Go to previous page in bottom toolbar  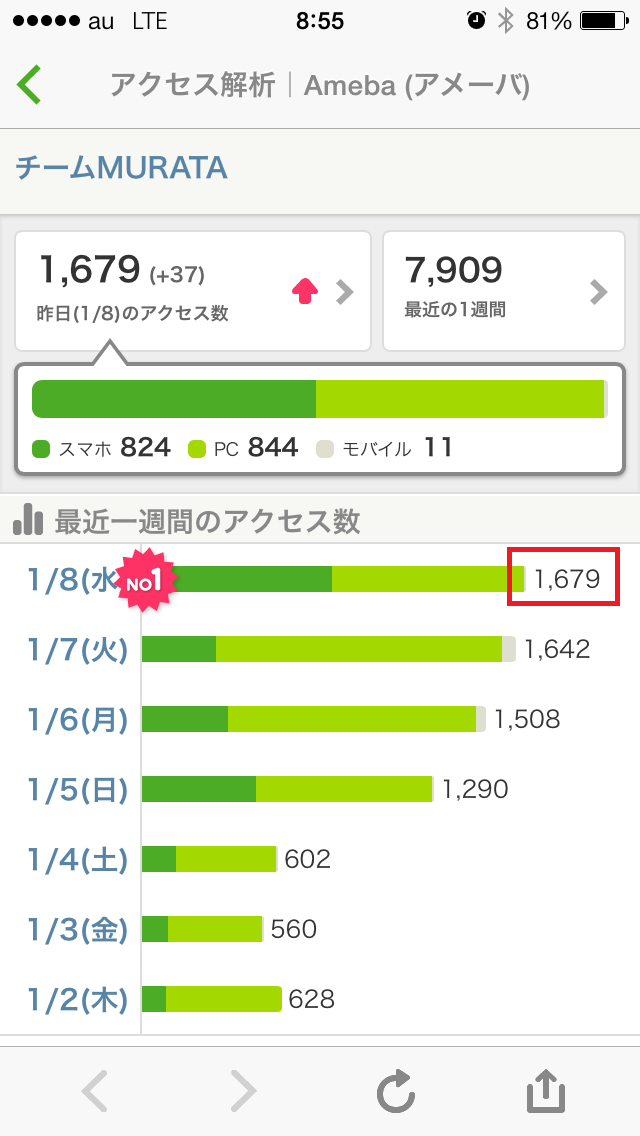click(x=95, y=1091)
